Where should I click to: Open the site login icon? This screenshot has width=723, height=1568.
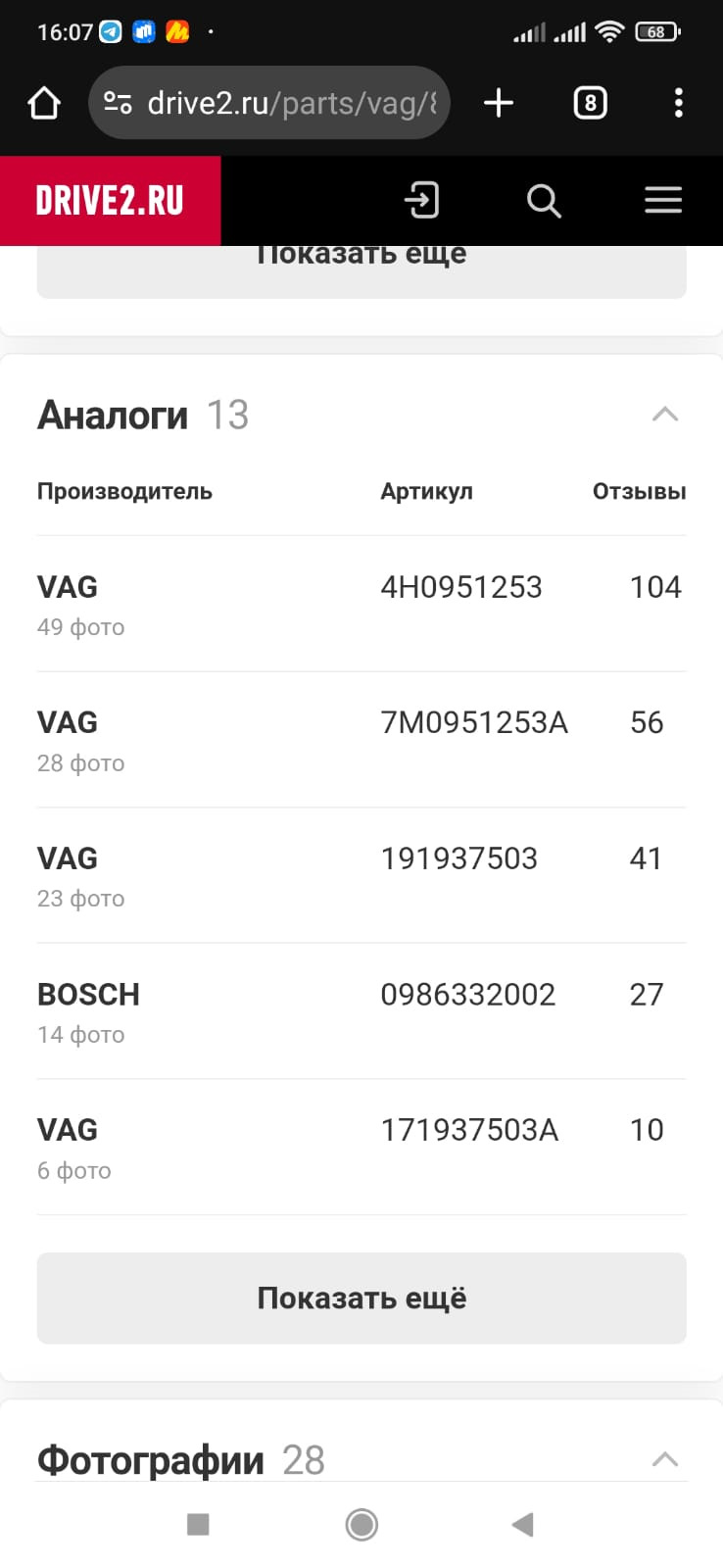tap(422, 201)
